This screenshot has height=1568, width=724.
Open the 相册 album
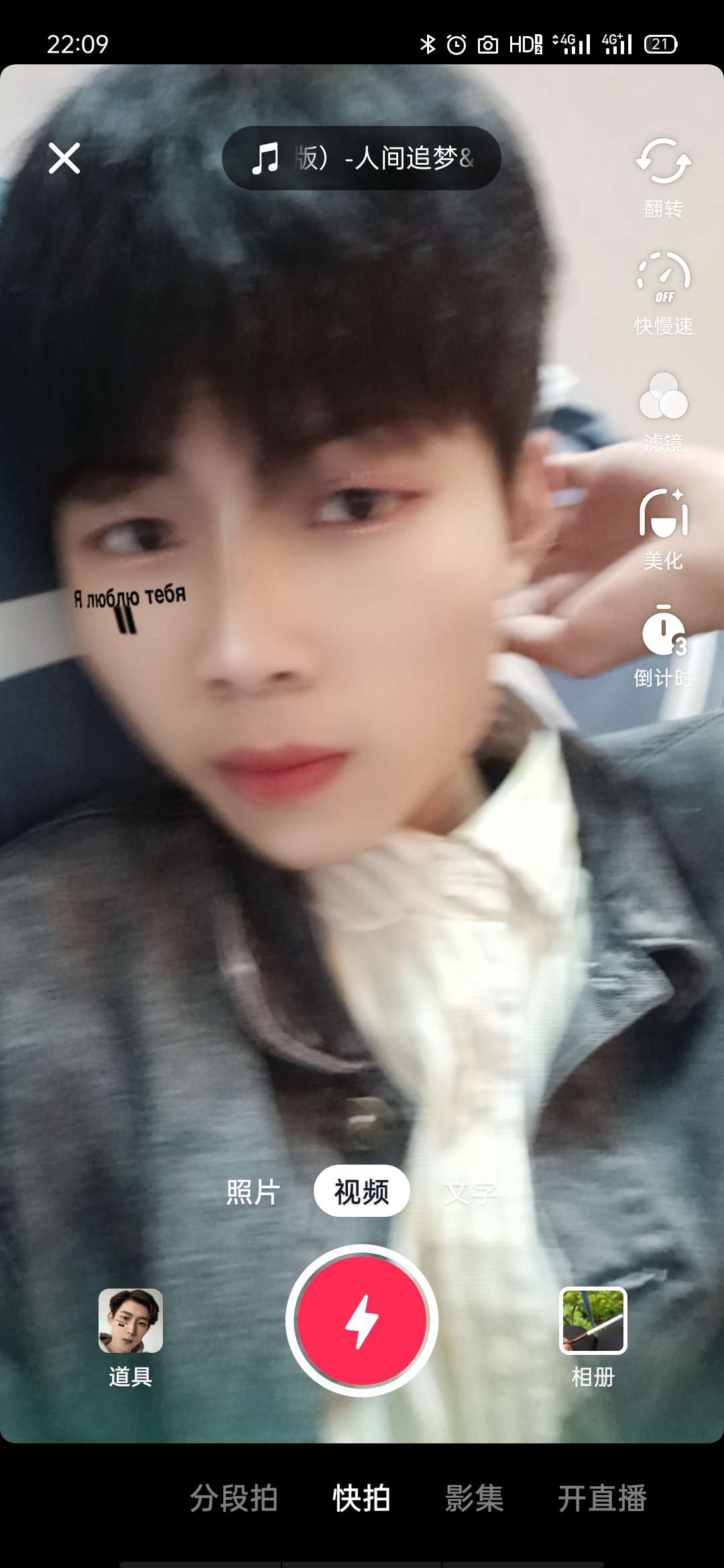(593, 1337)
